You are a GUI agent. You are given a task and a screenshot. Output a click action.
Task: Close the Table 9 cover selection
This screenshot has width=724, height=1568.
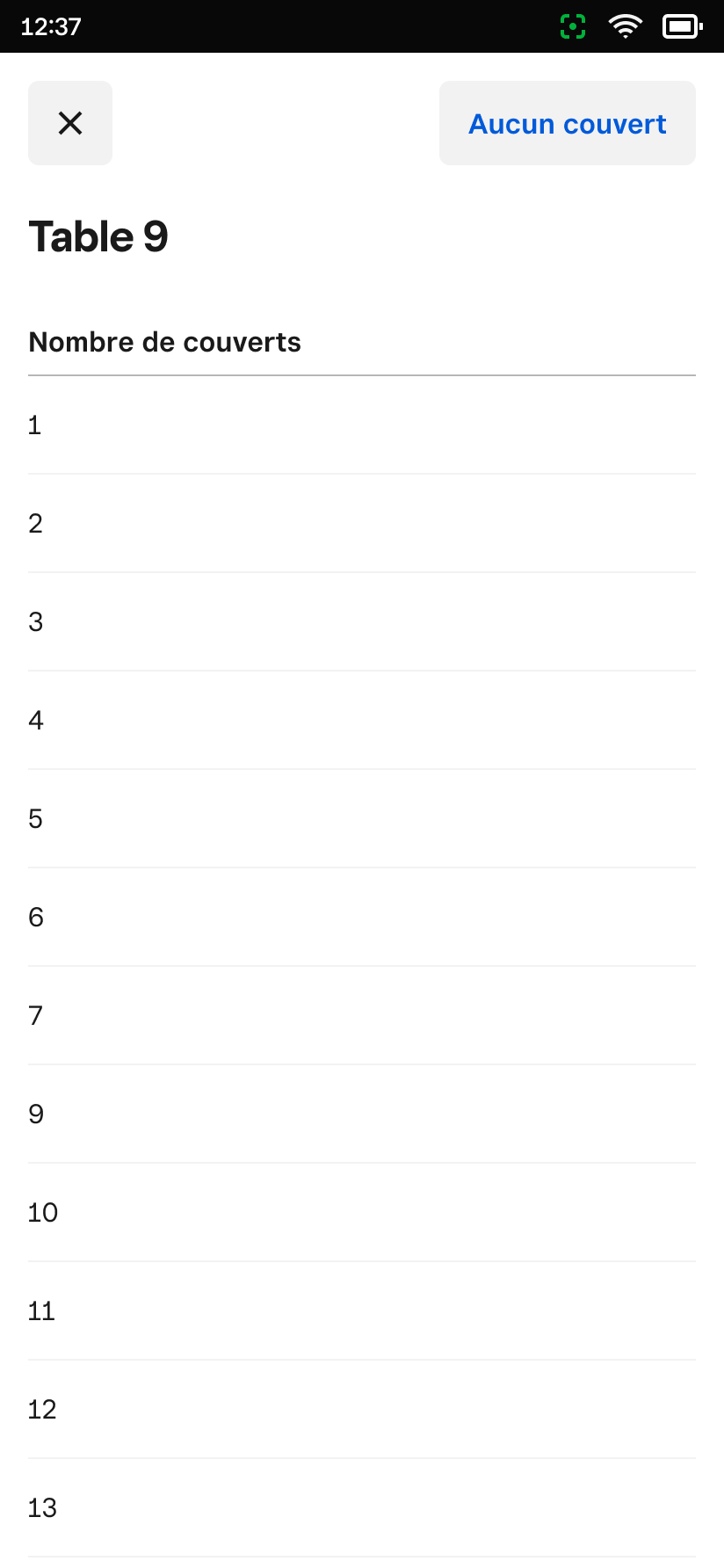(70, 123)
